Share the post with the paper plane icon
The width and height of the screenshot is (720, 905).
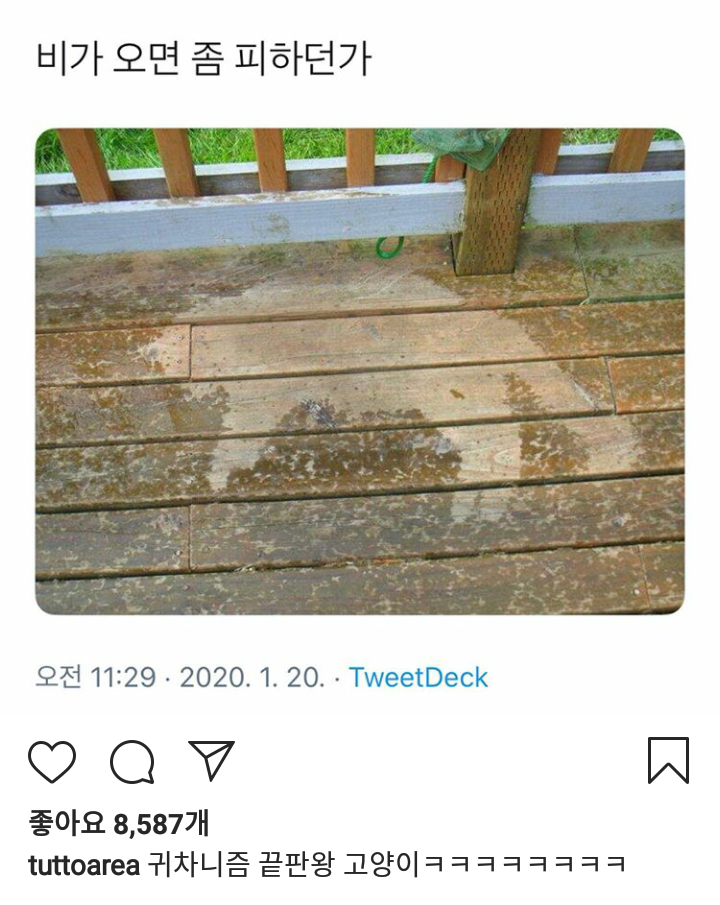pos(211,761)
